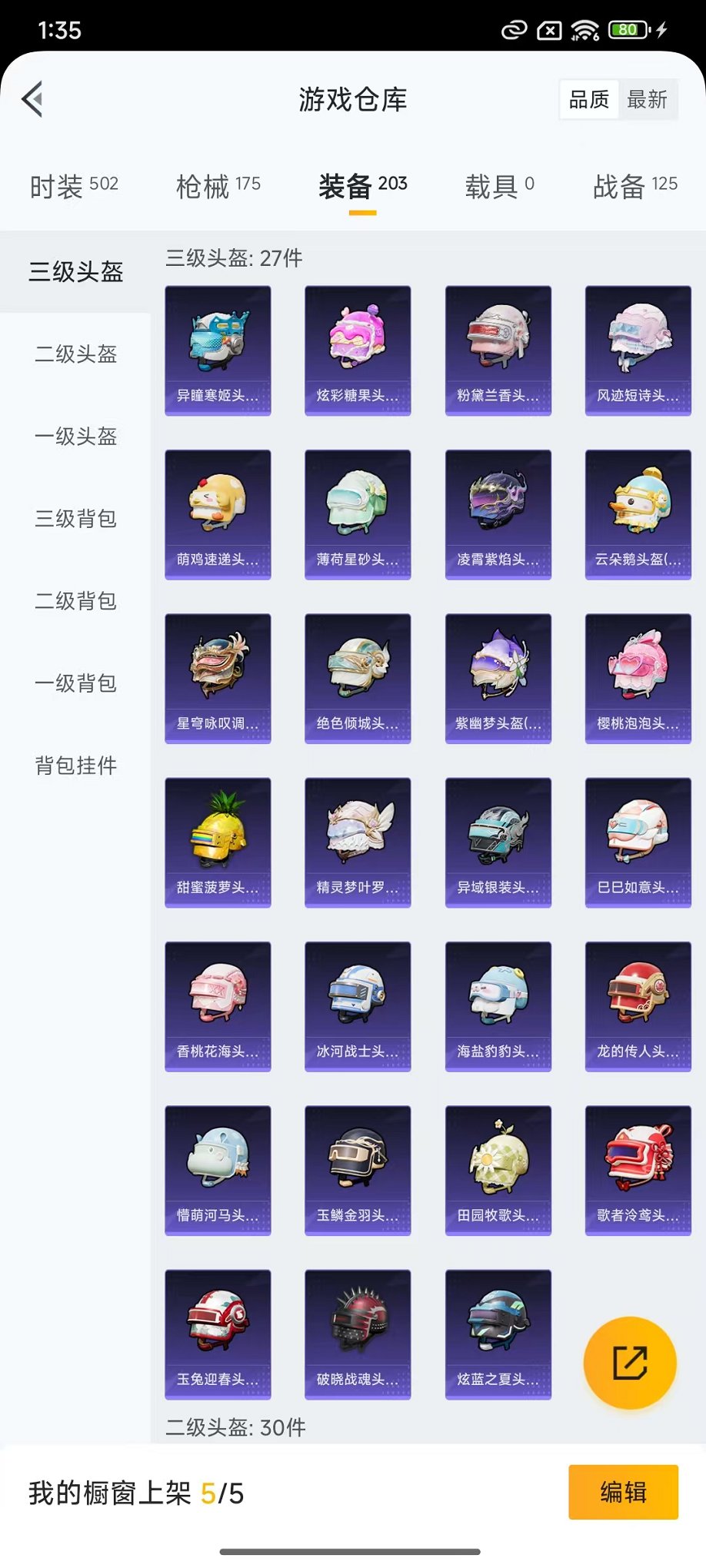Tap the back arrow to leave 游戏仓库
Image resolution: width=706 pixels, height=1568 pixels.
pos(32,99)
